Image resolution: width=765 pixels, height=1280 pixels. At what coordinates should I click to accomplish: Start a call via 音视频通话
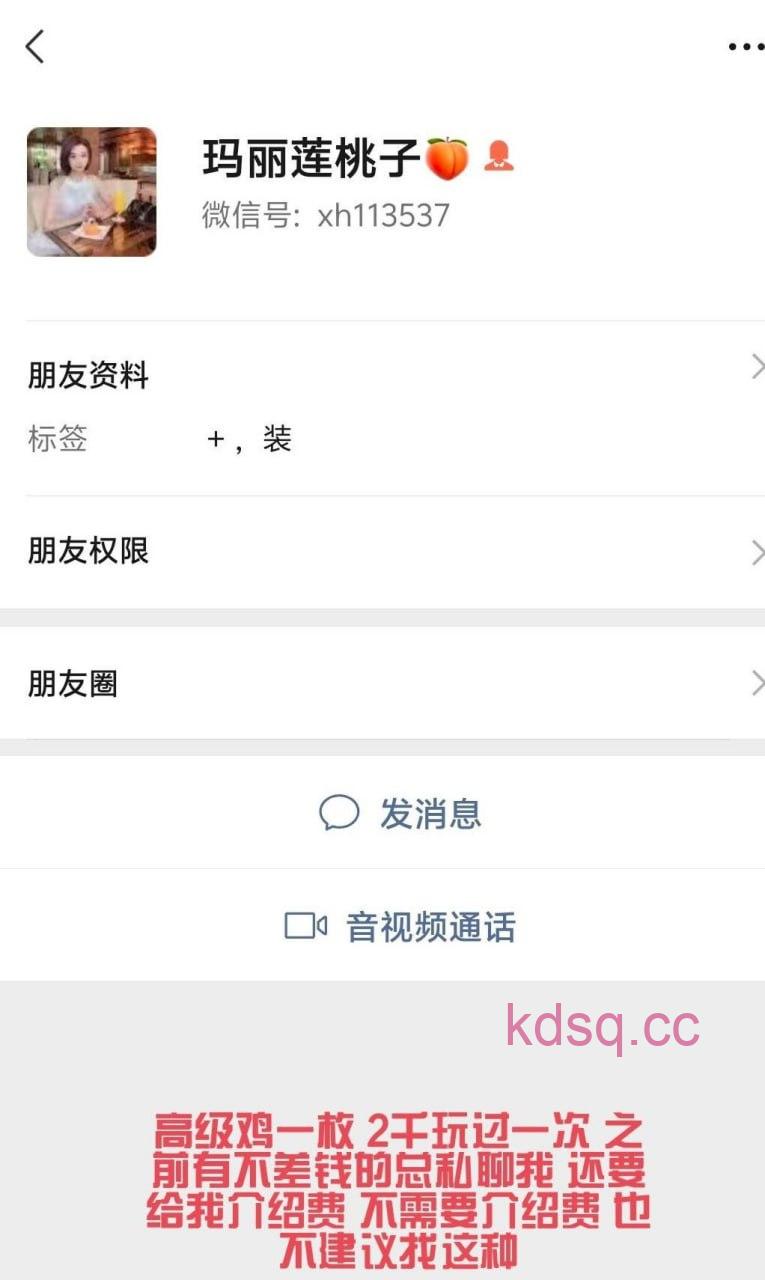point(400,926)
